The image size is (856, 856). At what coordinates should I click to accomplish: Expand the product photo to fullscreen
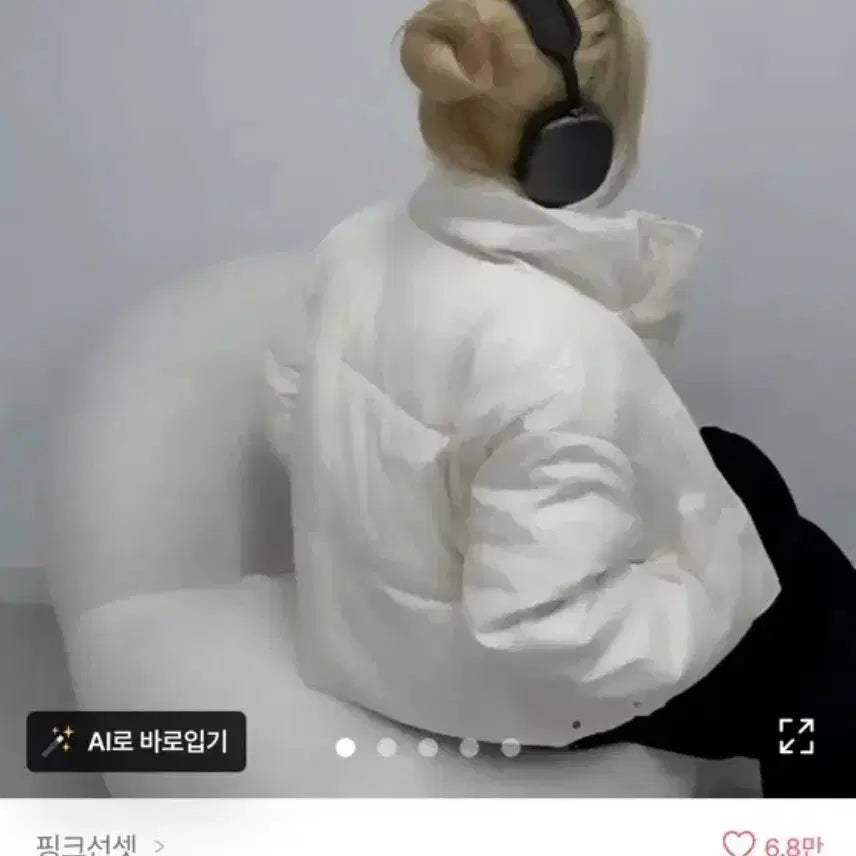(x=796, y=736)
